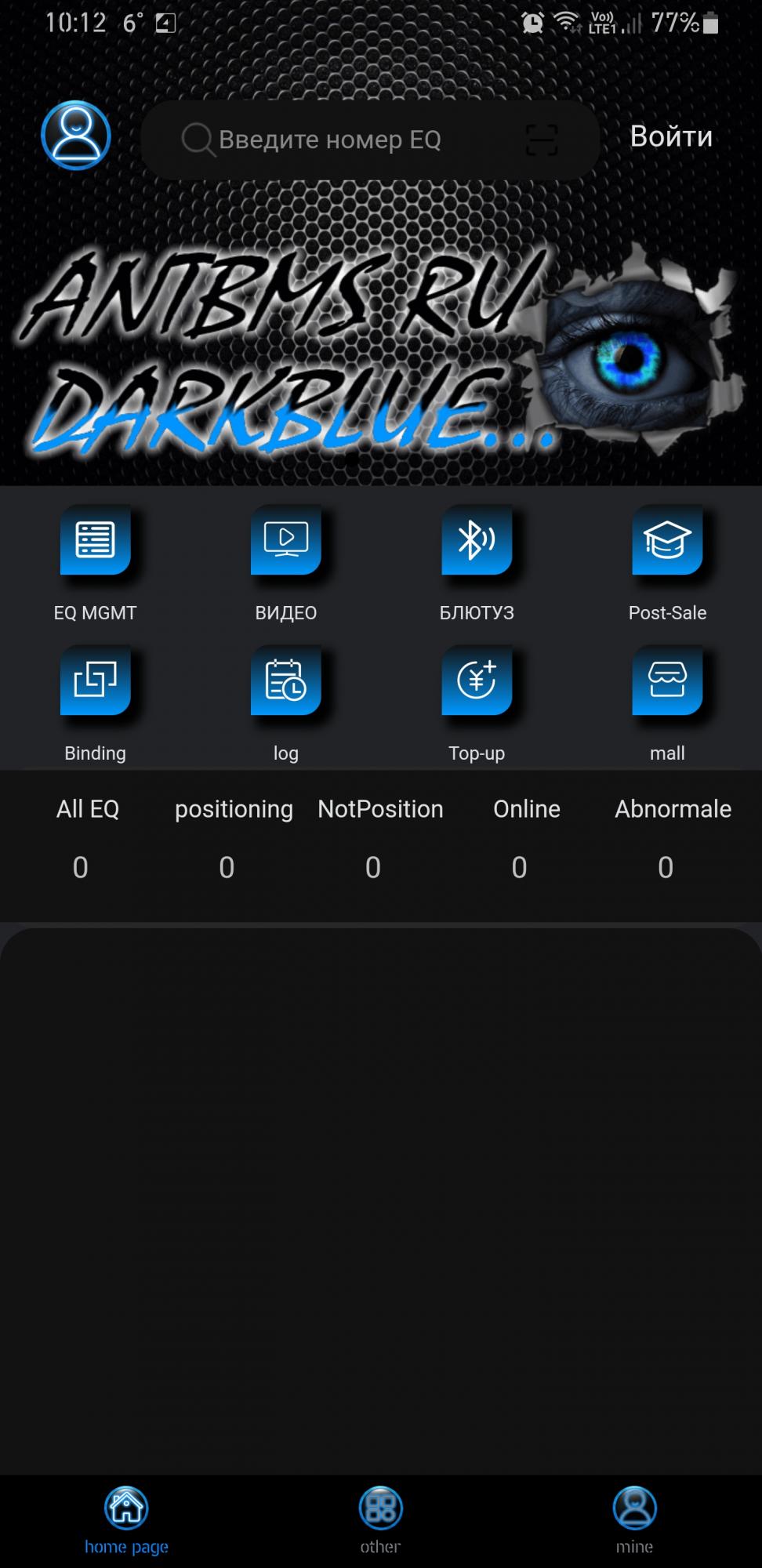
Task: Tap the Войти login button
Action: [671, 136]
